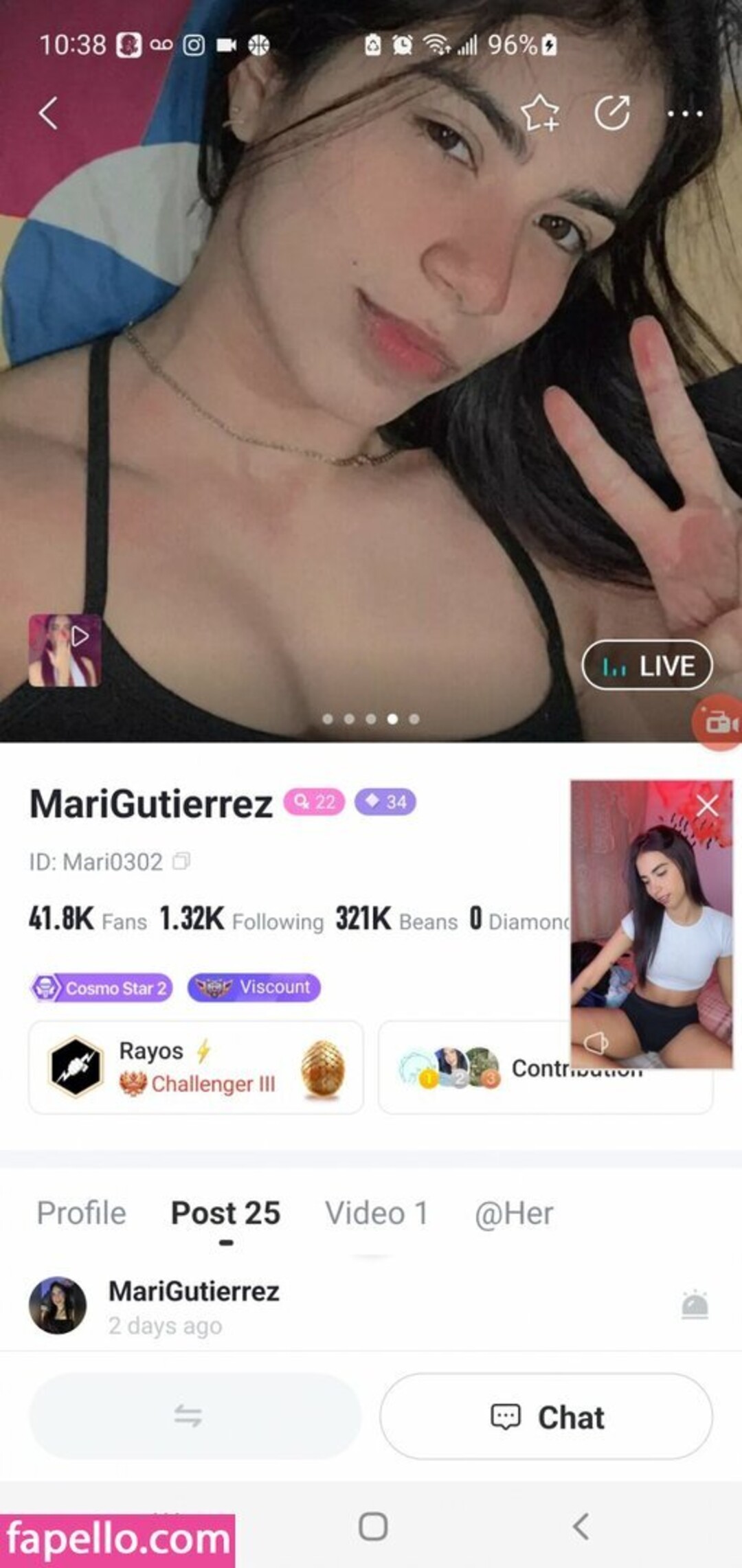The width and height of the screenshot is (742, 1568).
Task: Join the LIVE broadcast
Action: point(647,666)
